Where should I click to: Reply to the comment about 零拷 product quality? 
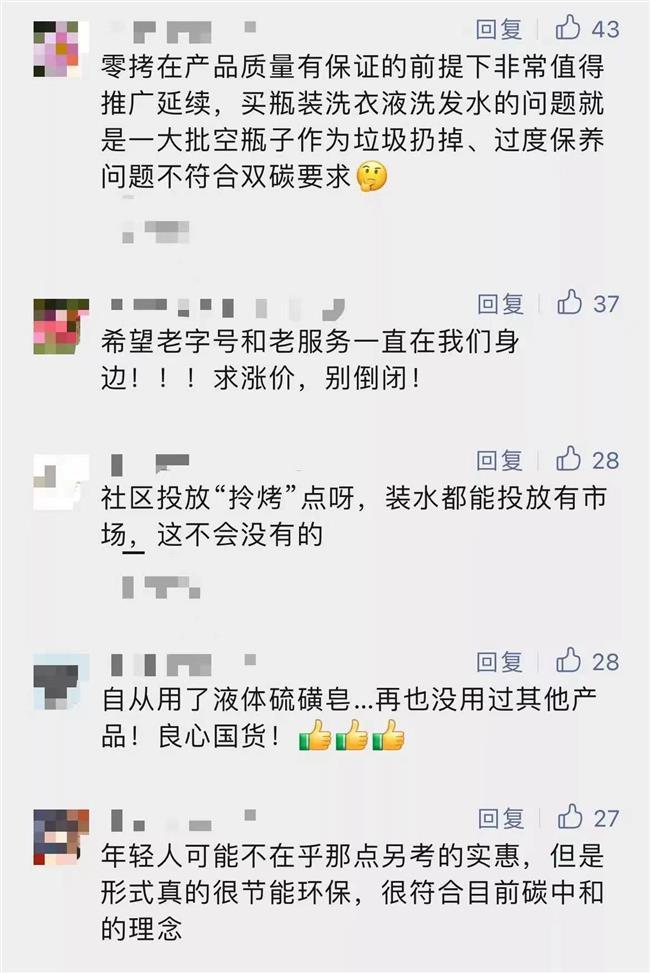coord(499,29)
